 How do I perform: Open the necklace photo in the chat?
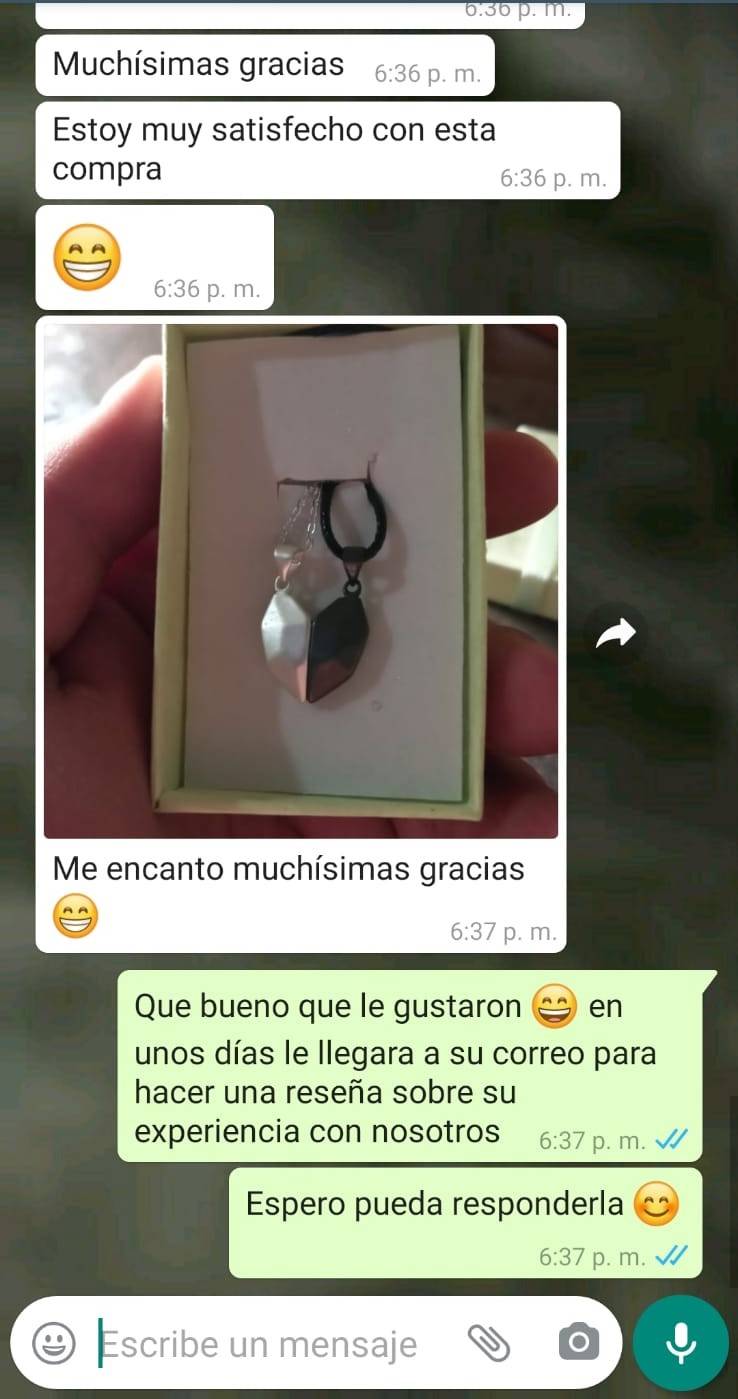pyautogui.click(x=300, y=580)
